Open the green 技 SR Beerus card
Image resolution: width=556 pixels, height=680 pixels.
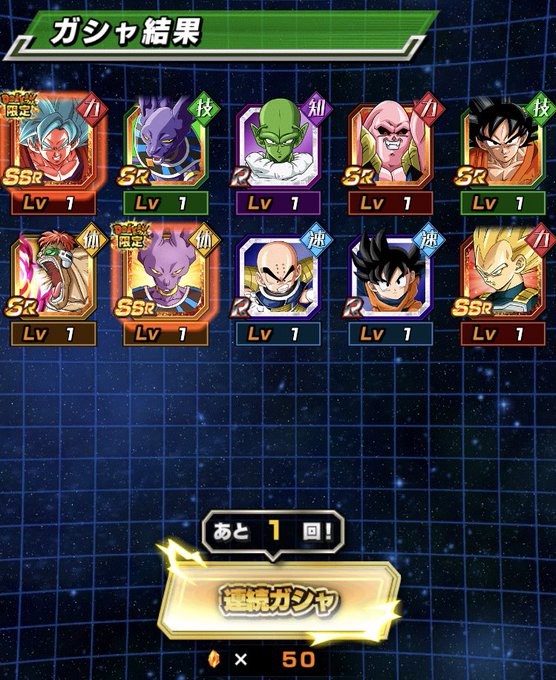pos(165,143)
